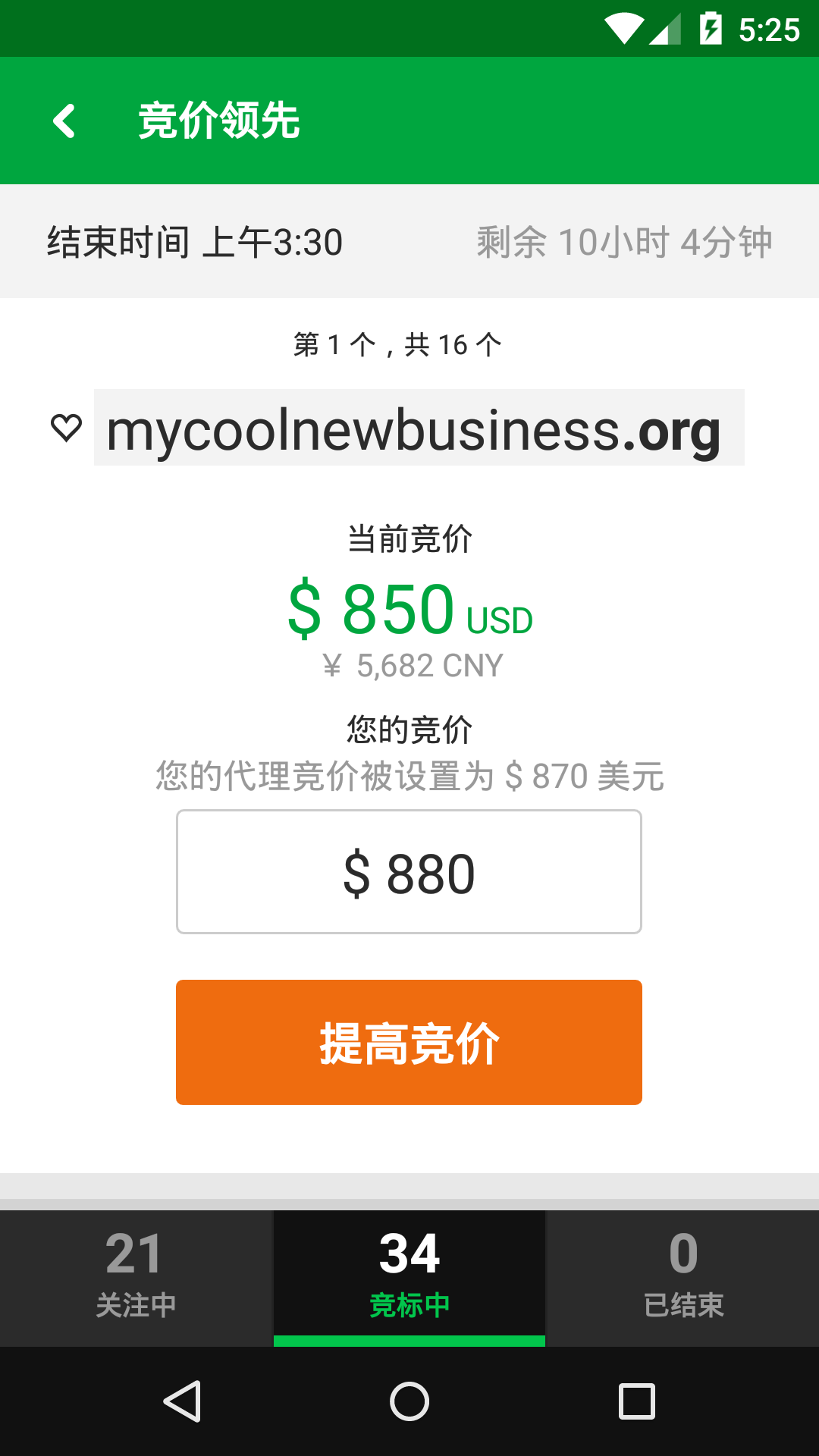
Task: Tap the orange 提高竞价 button
Action: point(409,1042)
